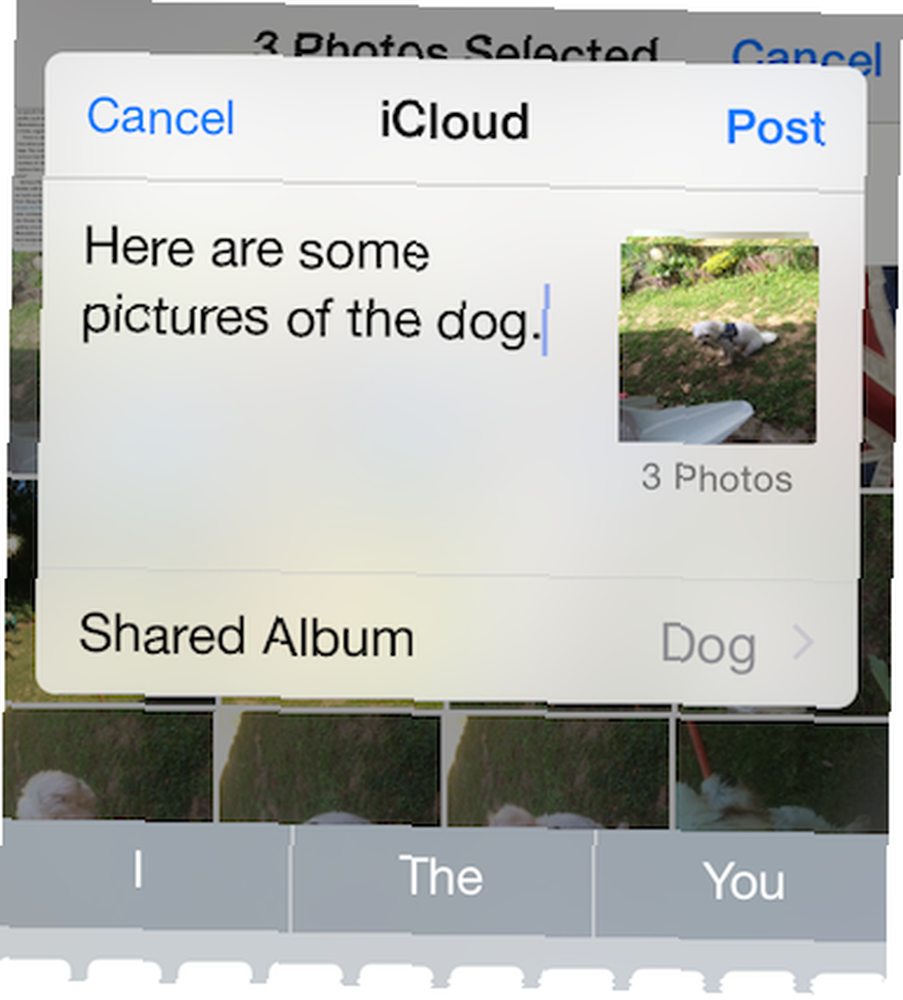Open the Shared Album row
The image size is (903, 1000).
click(x=446, y=640)
